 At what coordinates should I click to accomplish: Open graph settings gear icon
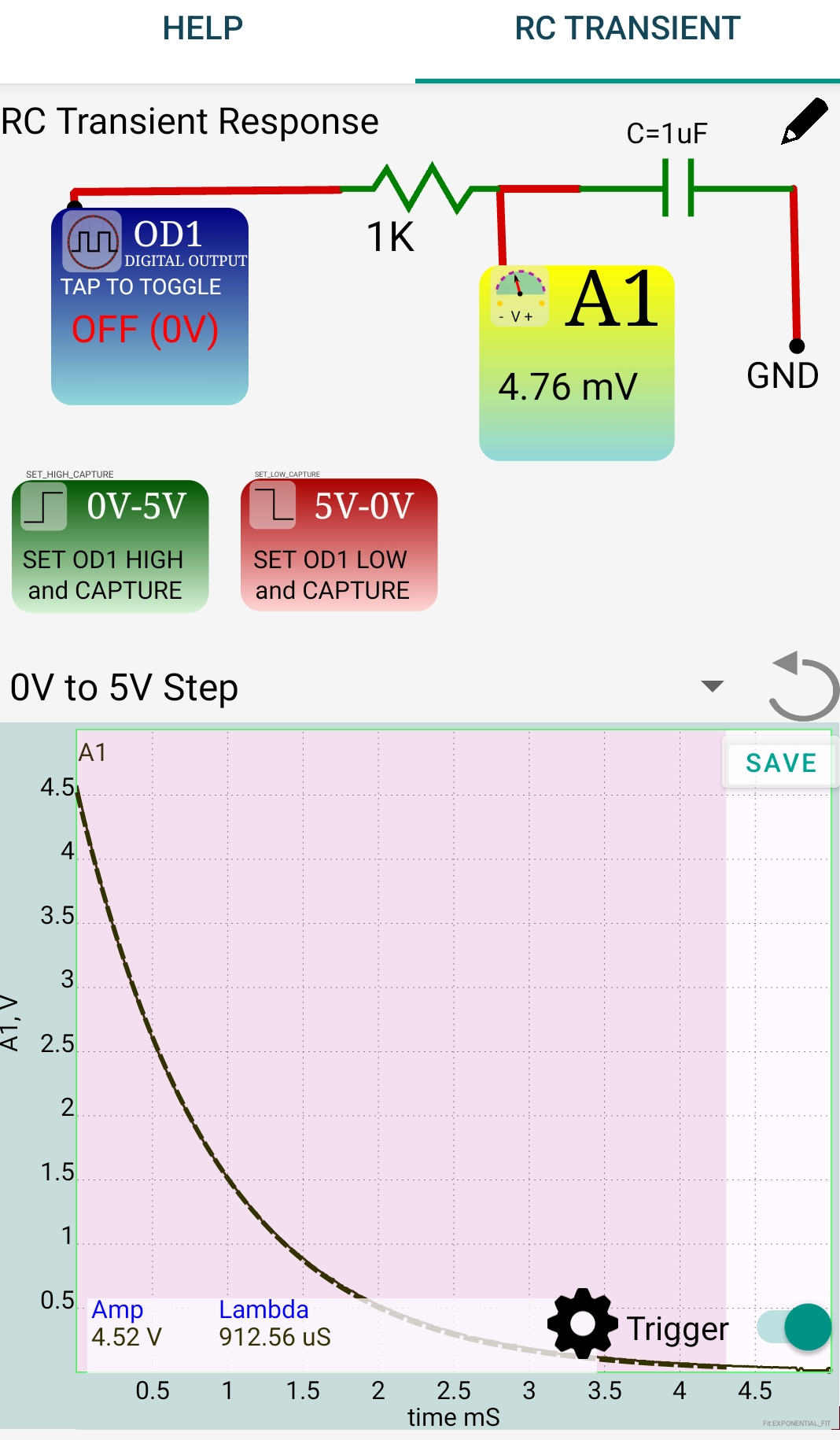click(x=582, y=1324)
